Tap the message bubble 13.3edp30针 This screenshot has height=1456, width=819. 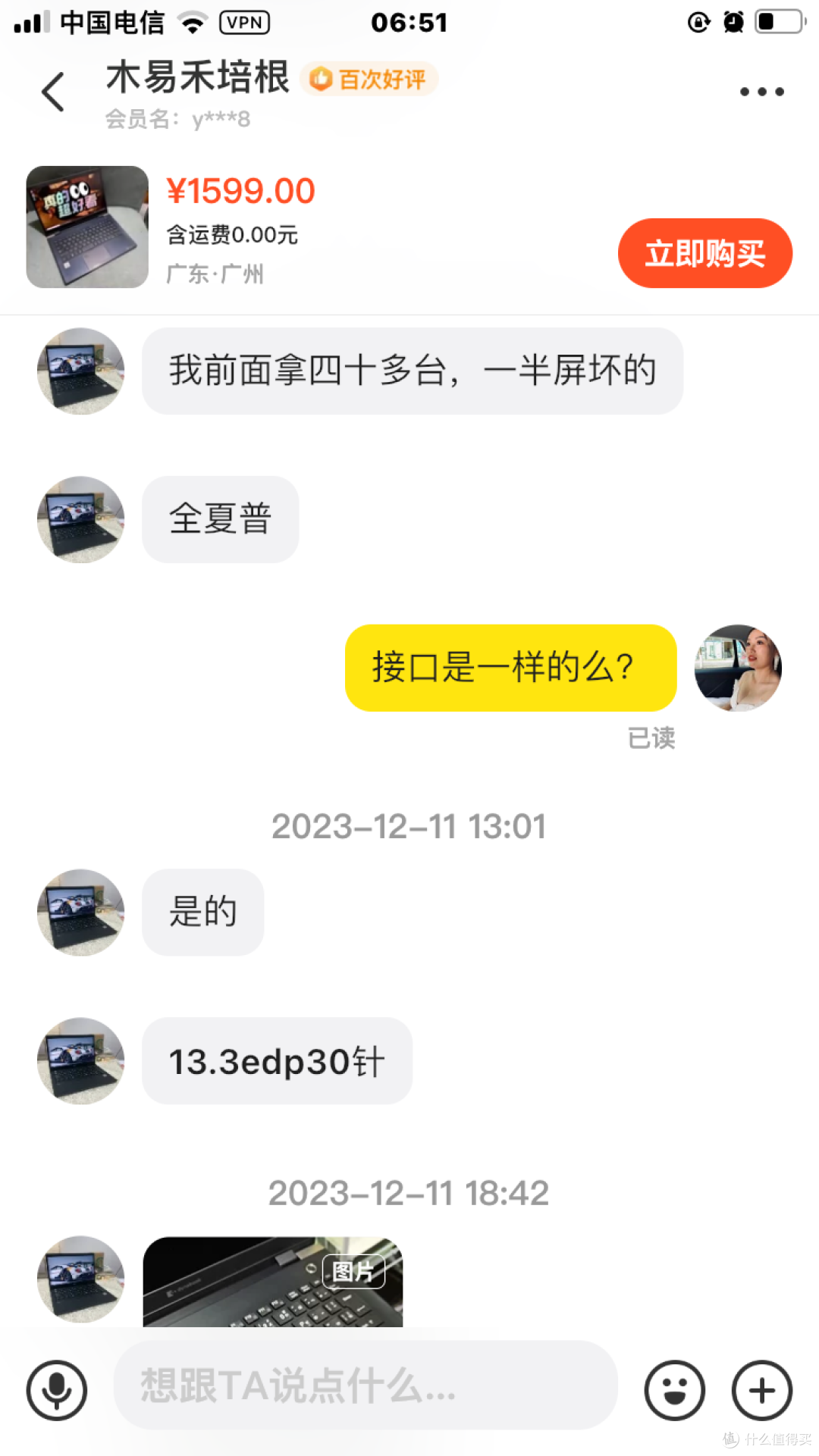pos(276,1061)
